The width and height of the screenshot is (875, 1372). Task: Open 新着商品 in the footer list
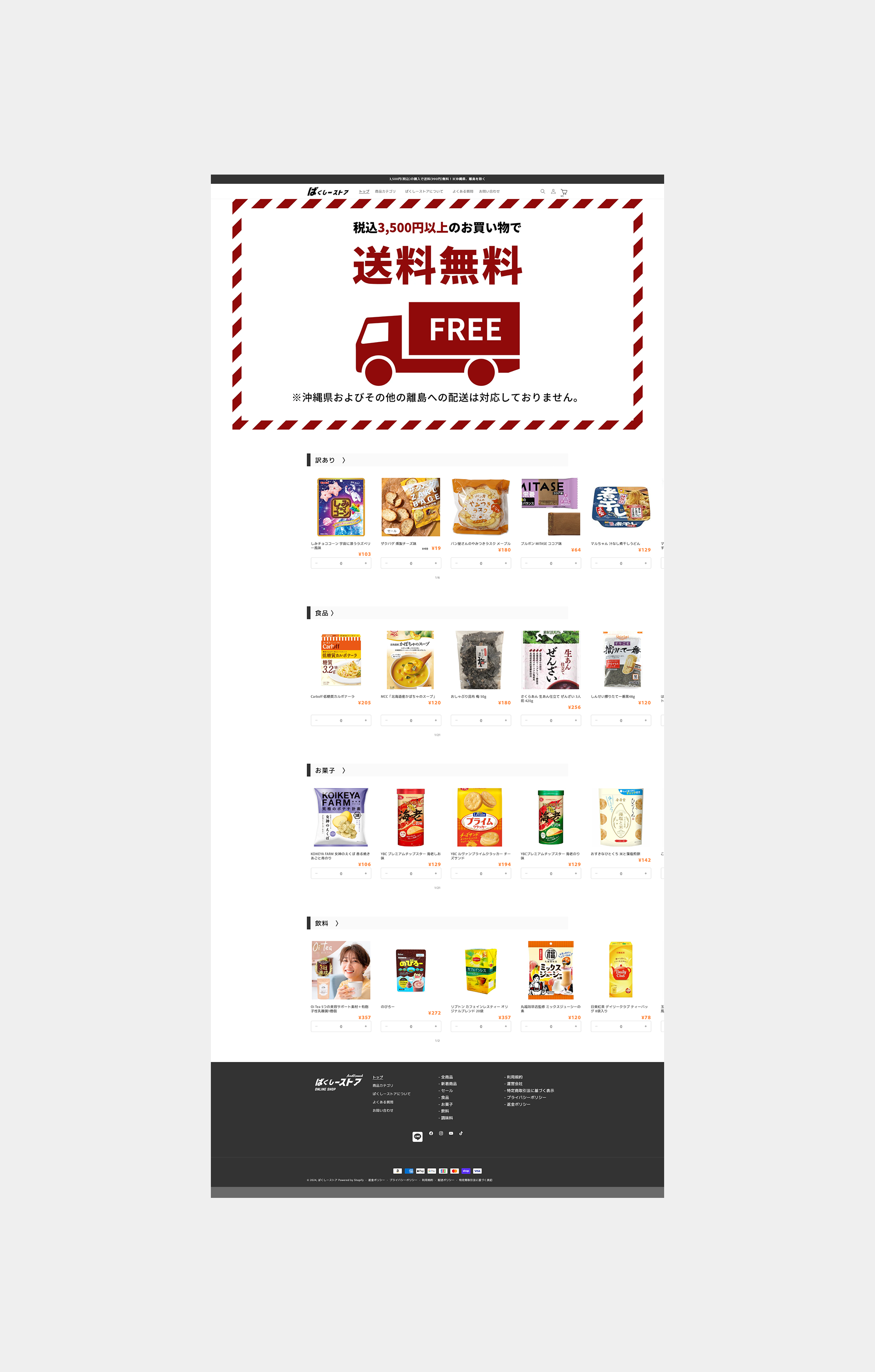[x=448, y=1084]
